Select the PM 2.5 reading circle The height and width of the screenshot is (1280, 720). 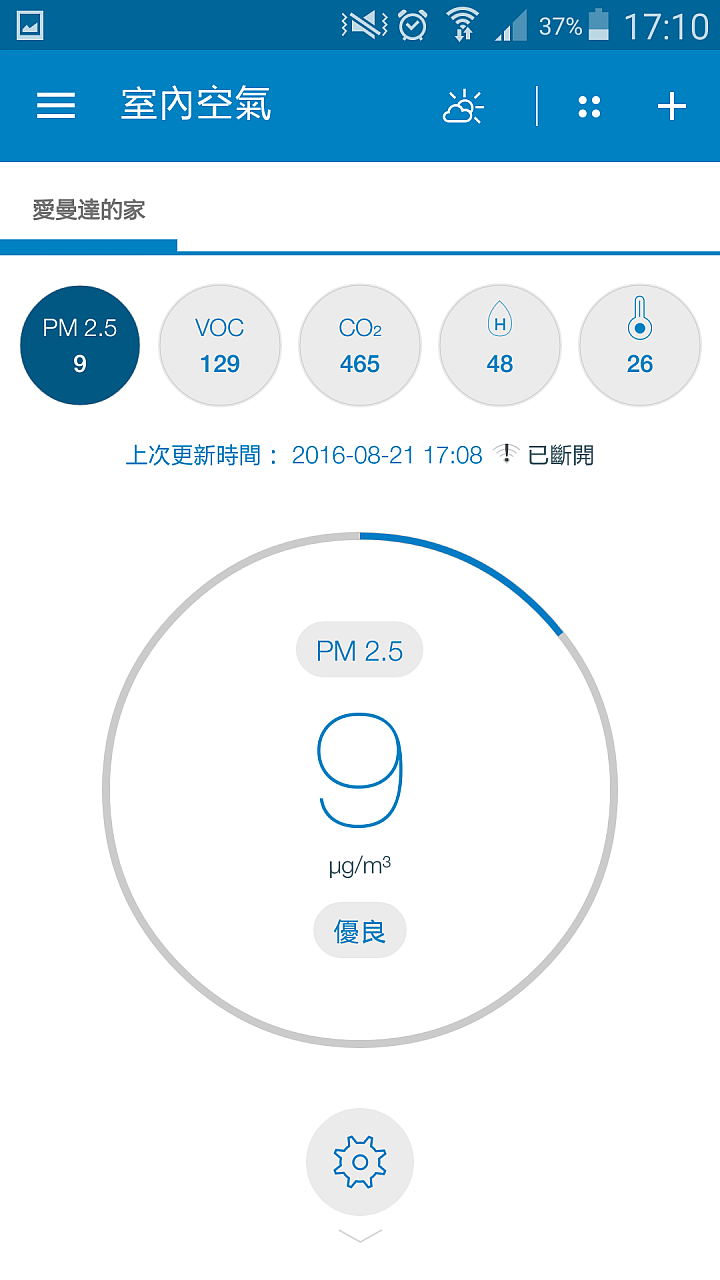[80, 345]
